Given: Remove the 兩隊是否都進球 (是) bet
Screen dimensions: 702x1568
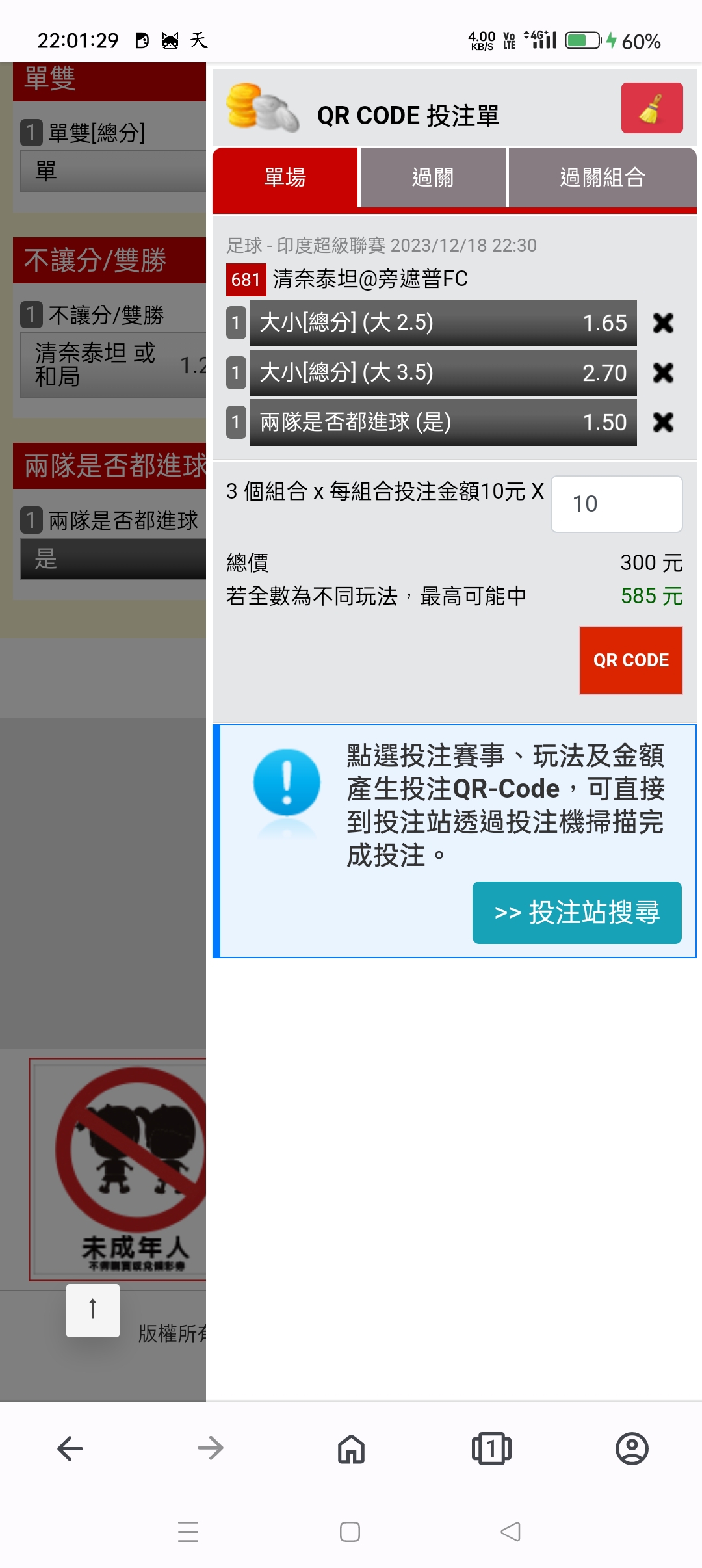Looking at the screenshot, I should (663, 423).
